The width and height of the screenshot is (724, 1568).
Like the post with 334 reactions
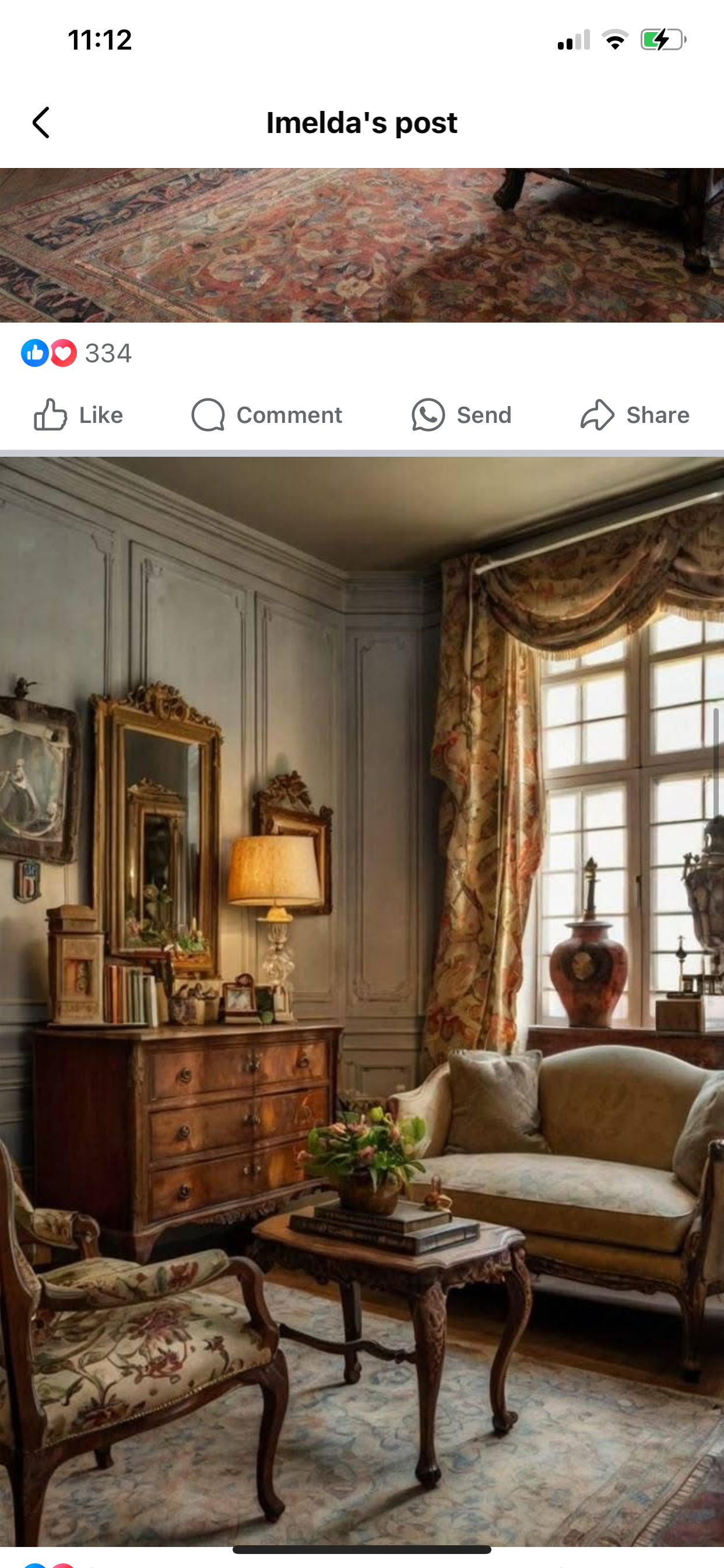78,415
